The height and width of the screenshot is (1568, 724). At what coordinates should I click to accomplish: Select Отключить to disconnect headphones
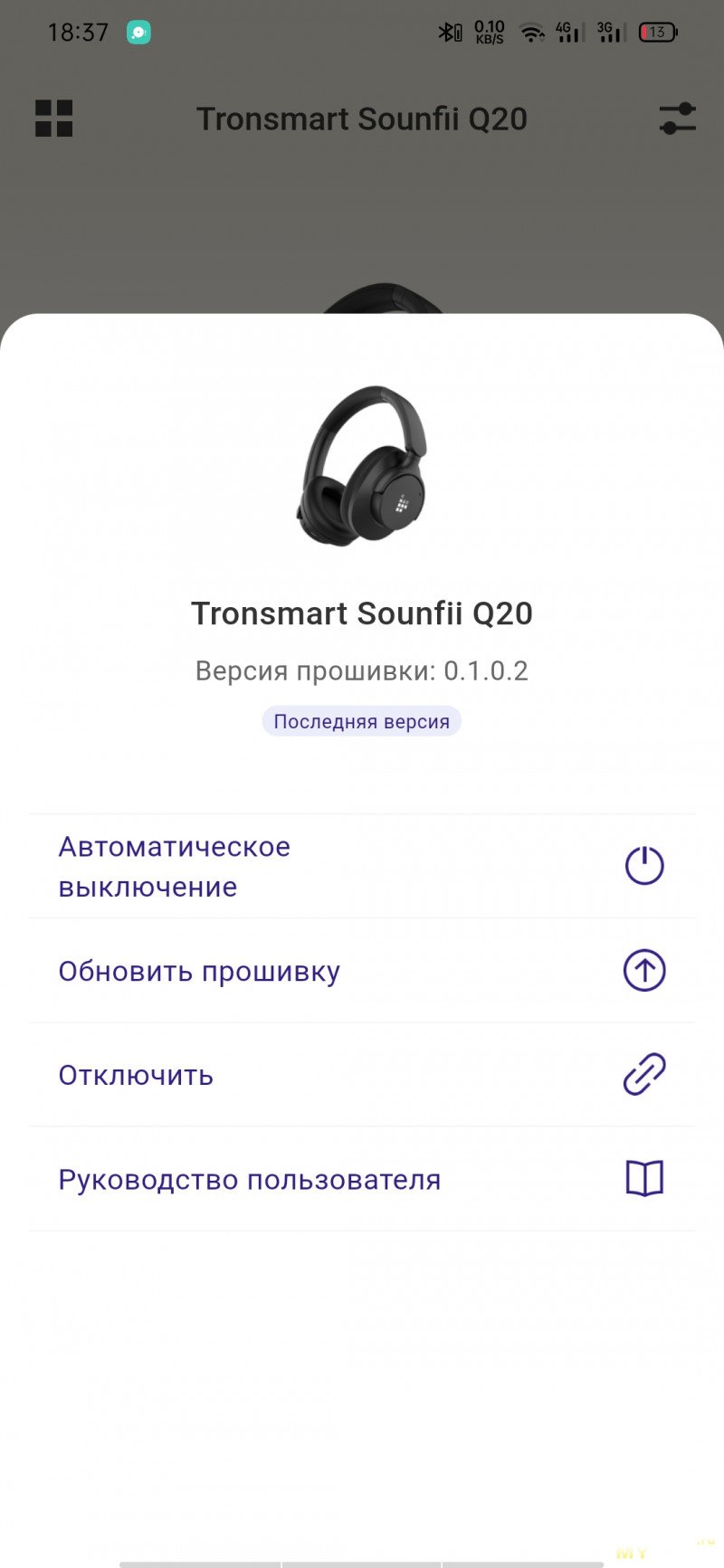pyautogui.click(x=361, y=1075)
